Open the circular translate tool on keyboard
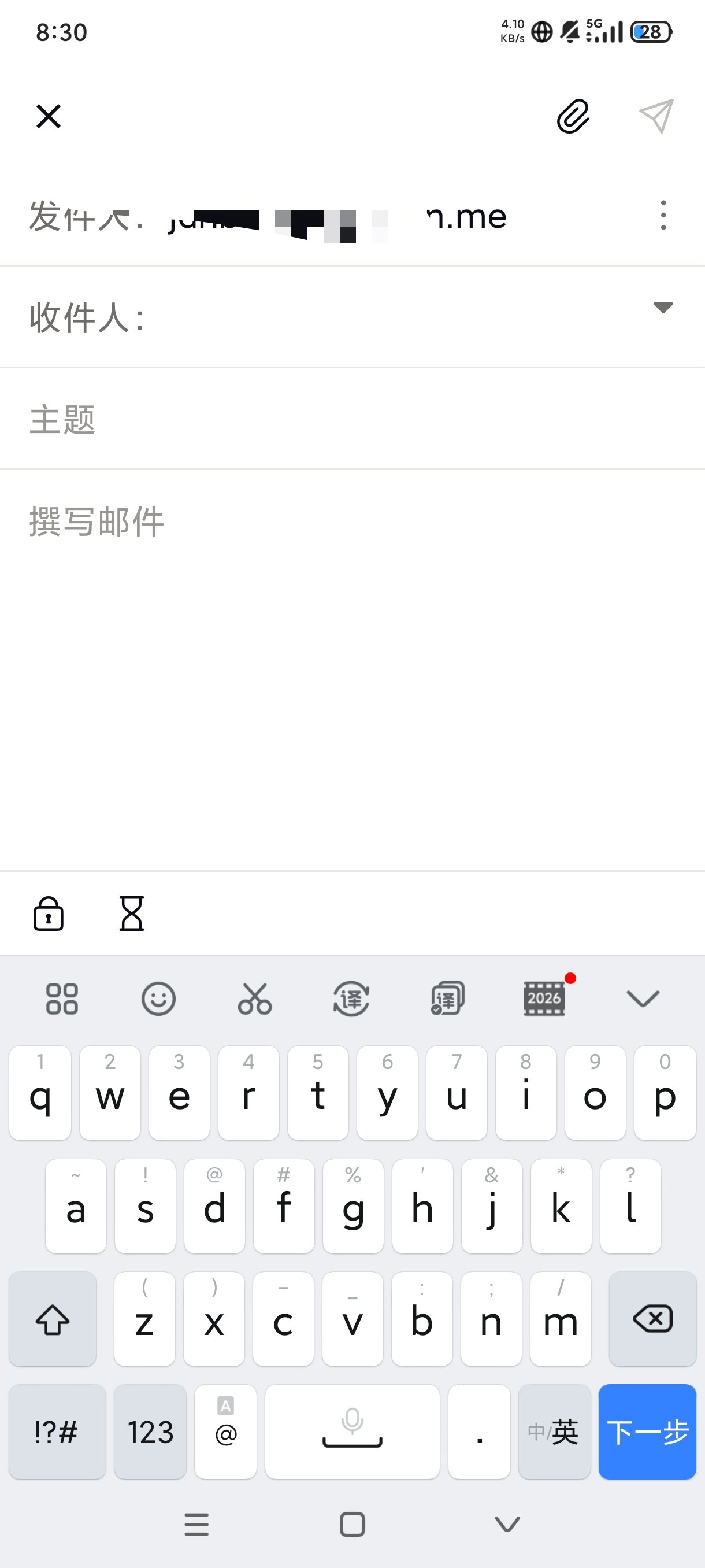Screen dimensions: 705x1568 point(350,999)
